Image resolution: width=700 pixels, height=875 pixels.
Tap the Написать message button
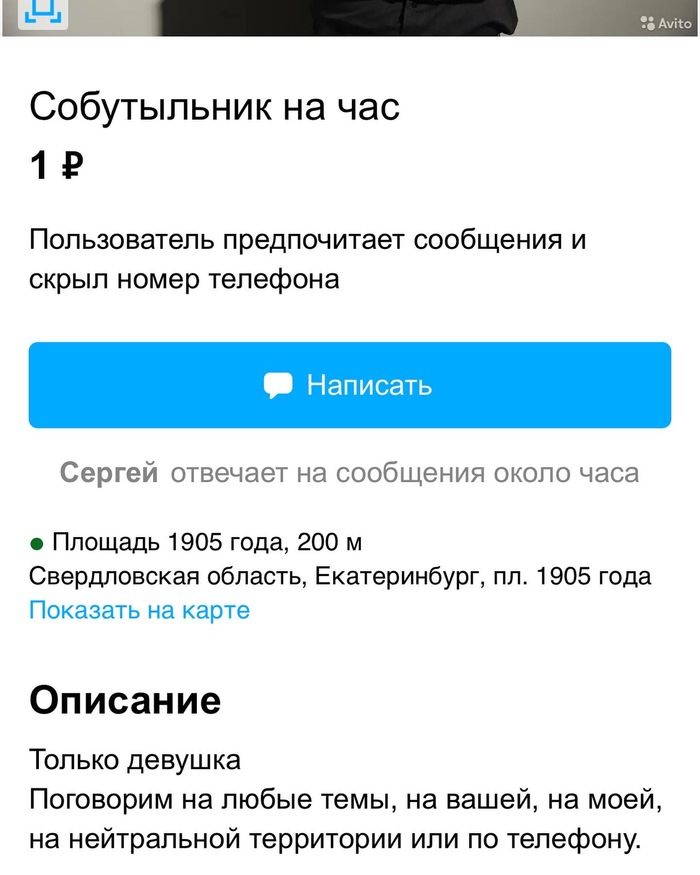(x=349, y=385)
